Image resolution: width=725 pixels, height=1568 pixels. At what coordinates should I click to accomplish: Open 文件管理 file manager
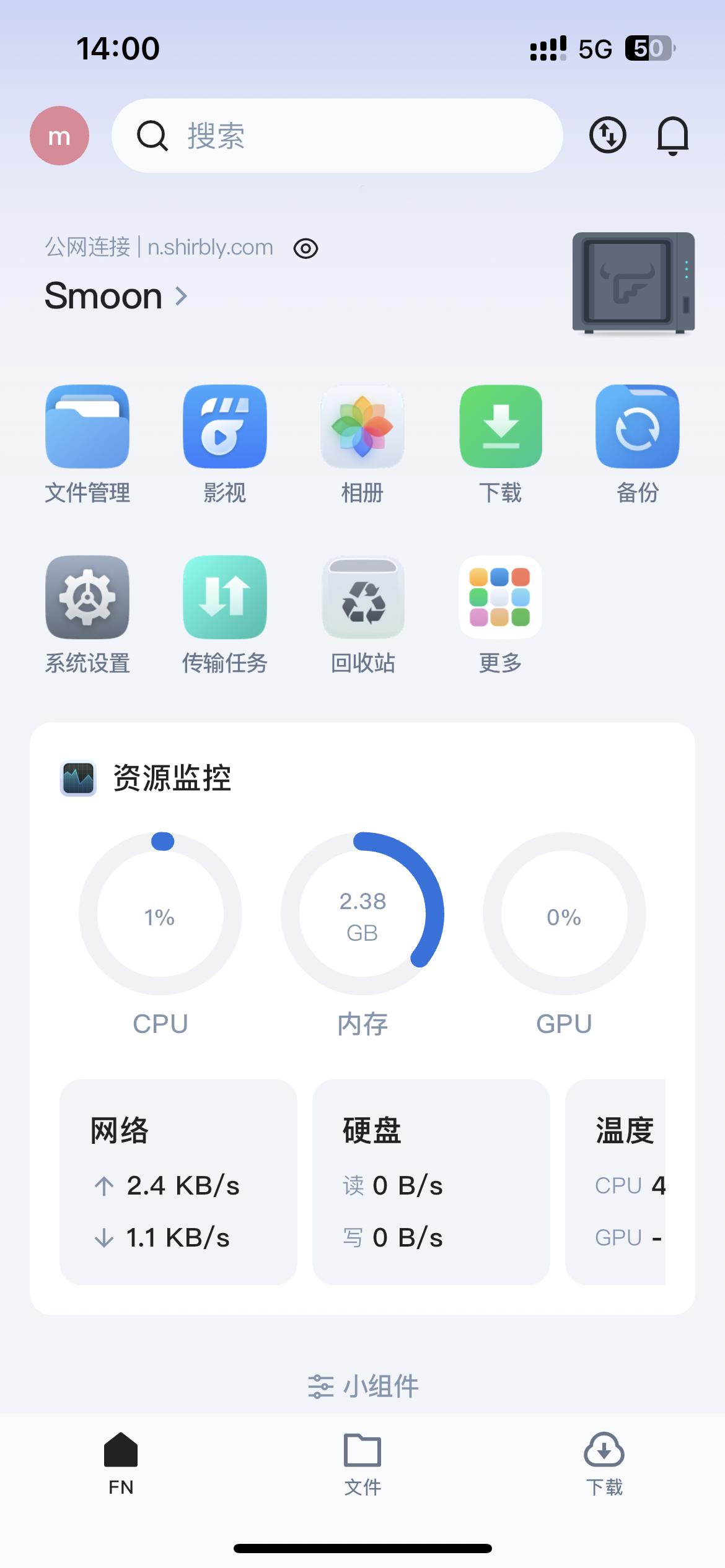(x=87, y=427)
